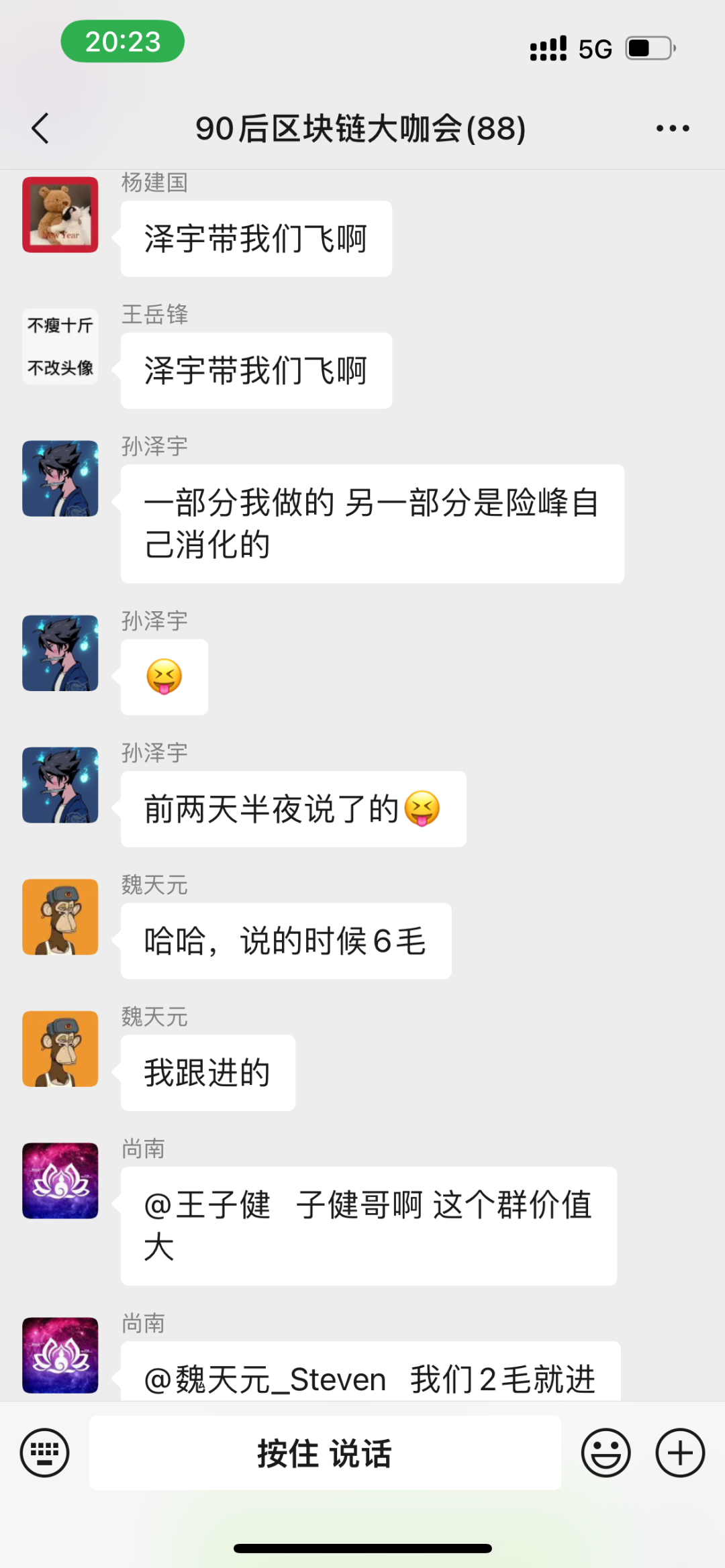Image resolution: width=725 pixels, height=1568 pixels.
Task: Open 魏天元's avatar next to 我跟进的
Action: (60, 1049)
